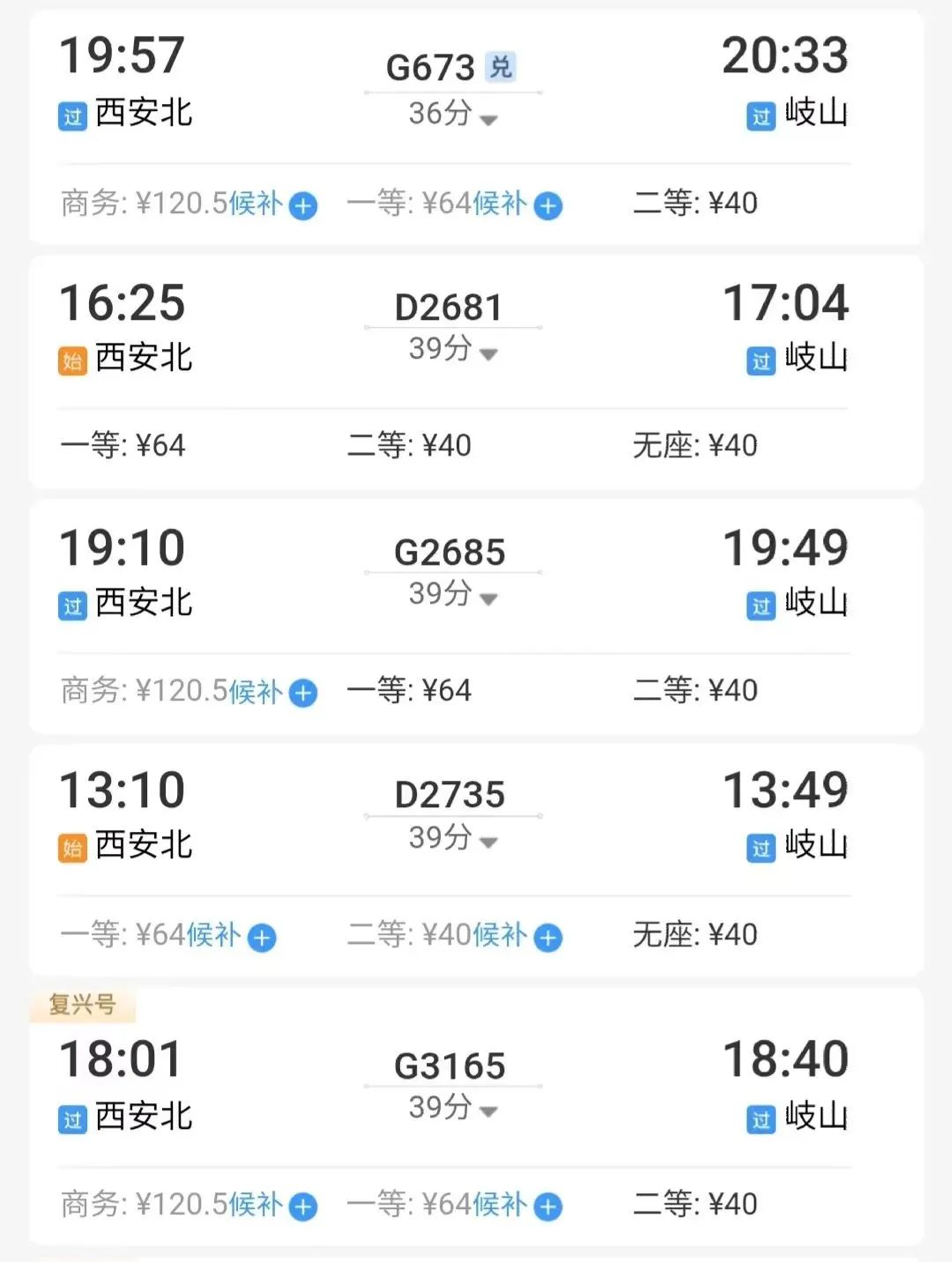952x1262 pixels.
Task: Add D2735 first class ¥64 waitlist
Action: (262, 937)
